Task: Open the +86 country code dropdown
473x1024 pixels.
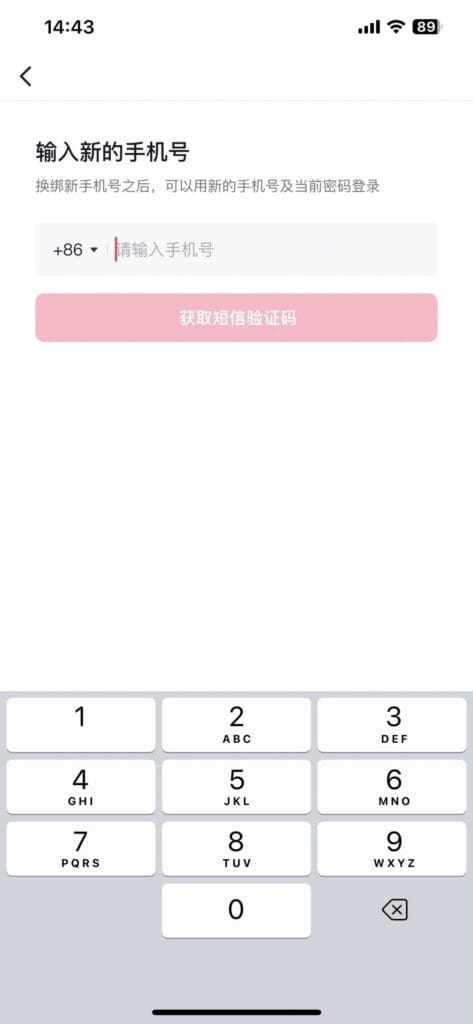Action: [x=75, y=250]
